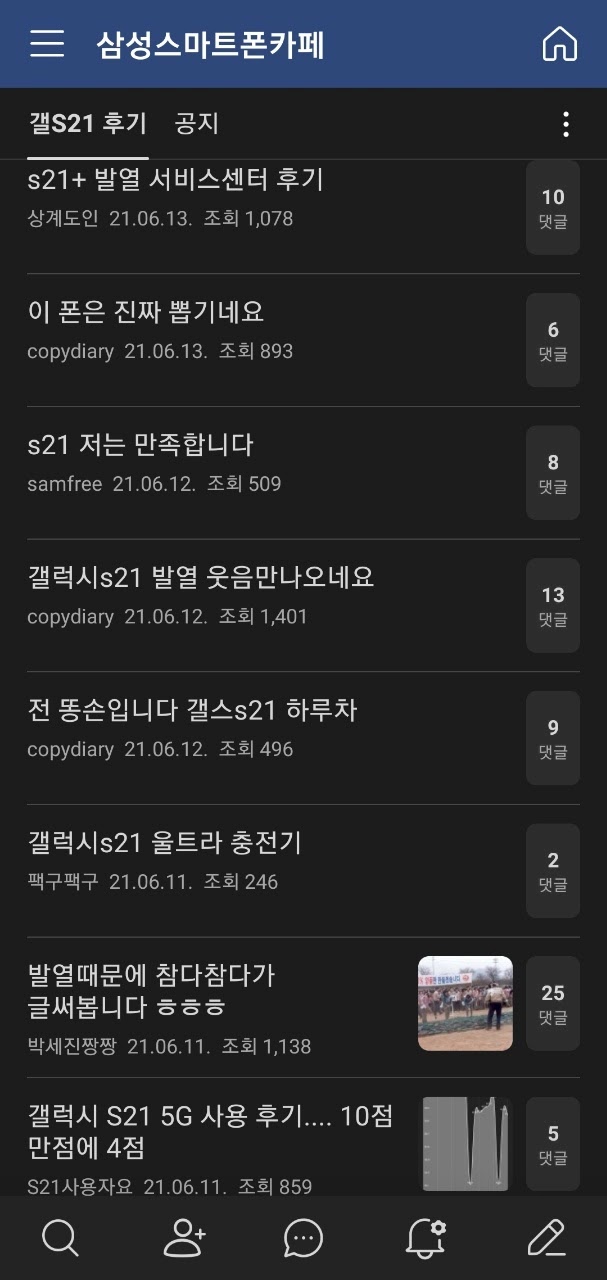607x1280 pixels.
Task: Open '전 똥손입니다 갤스s21 하루차' post
Action: [x=192, y=710]
